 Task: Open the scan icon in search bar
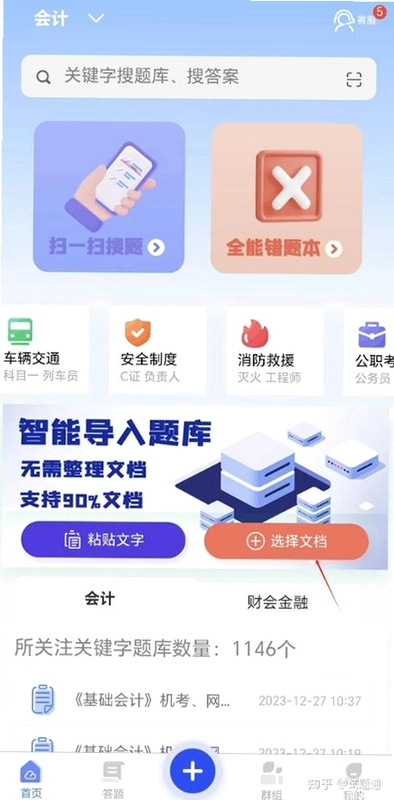pos(354,79)
